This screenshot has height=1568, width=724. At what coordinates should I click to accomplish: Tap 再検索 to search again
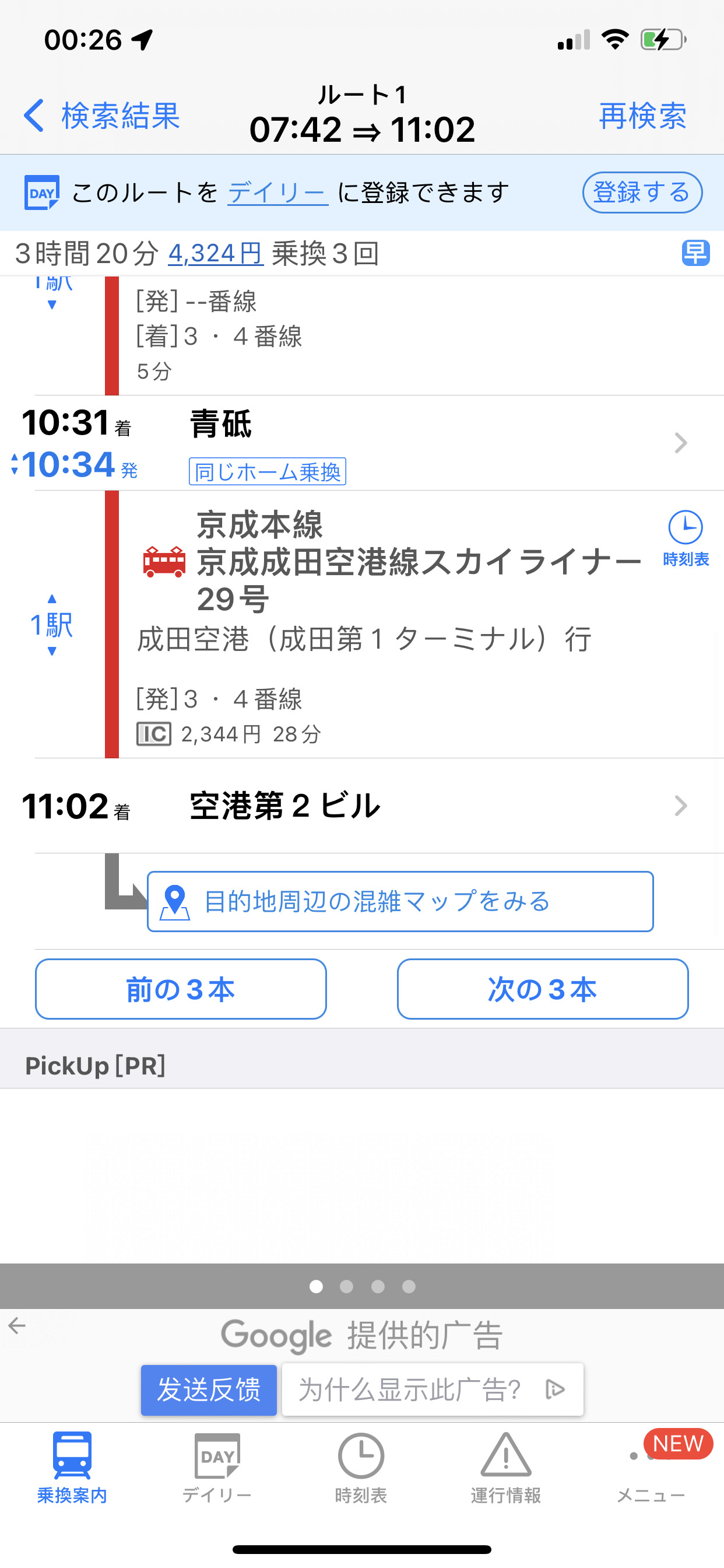(642, 115)
